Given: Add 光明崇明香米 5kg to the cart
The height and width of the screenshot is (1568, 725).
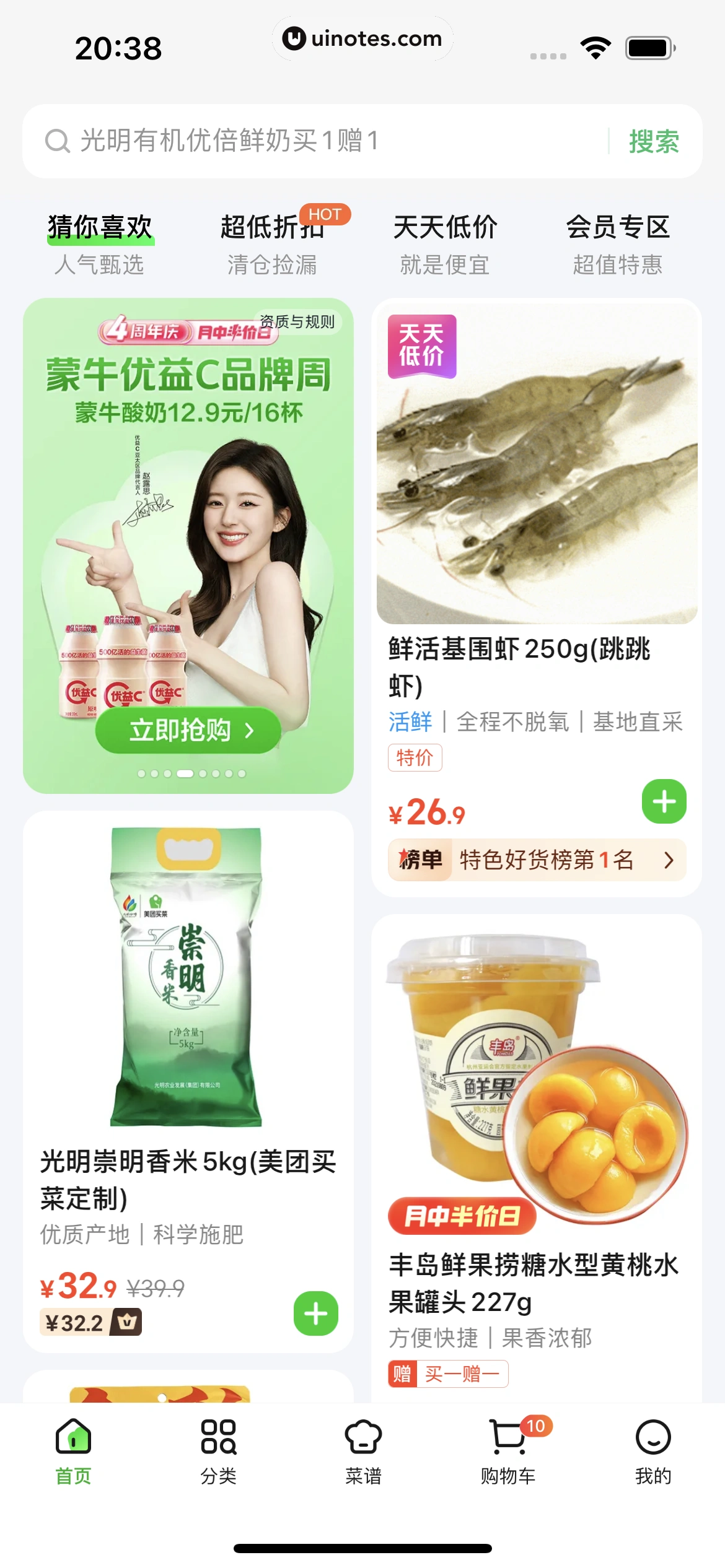Looking at the screenshot, I should (x=315, y=1313).
